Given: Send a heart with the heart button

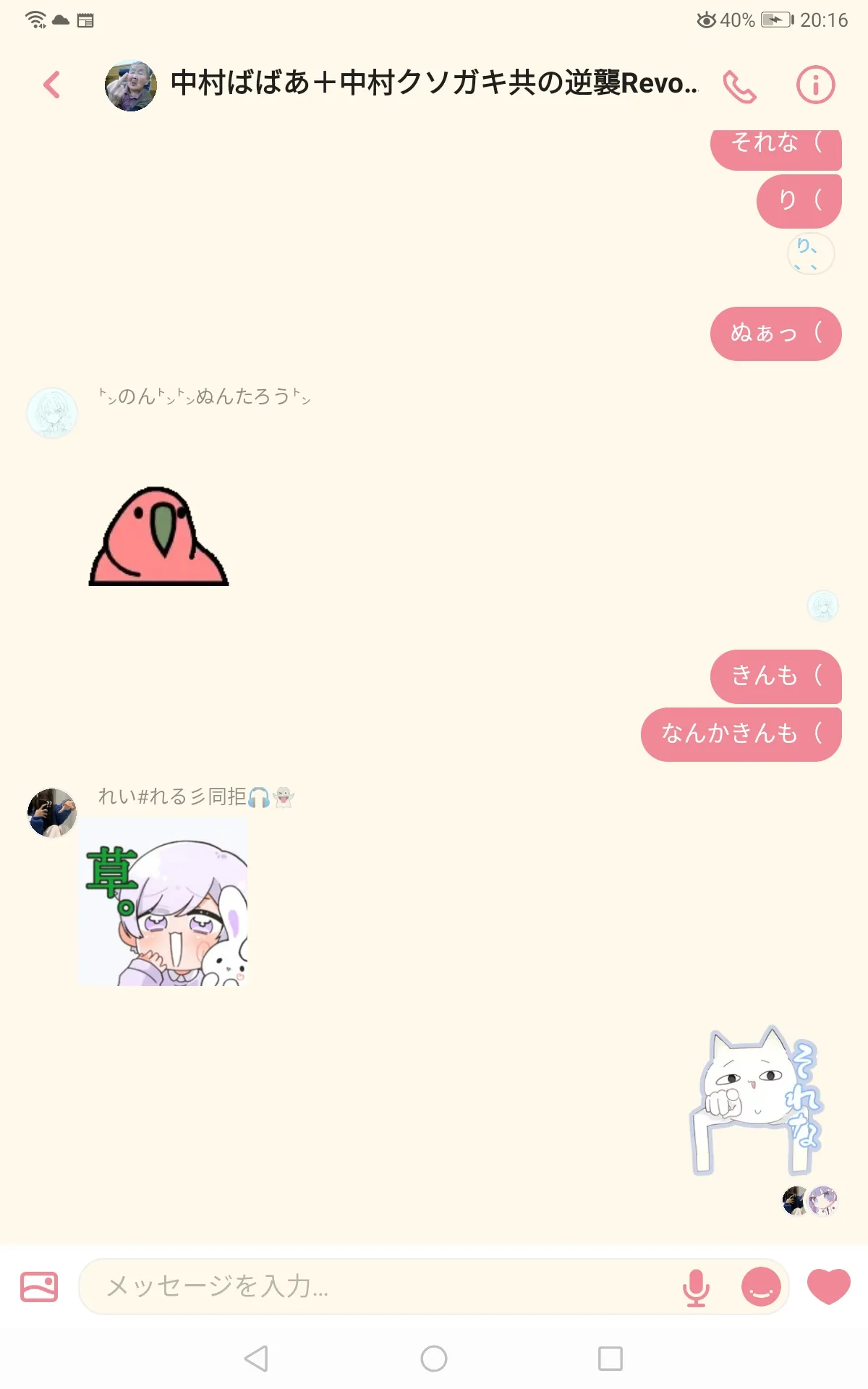Looking at the screenshot, I should point(828,1286).
